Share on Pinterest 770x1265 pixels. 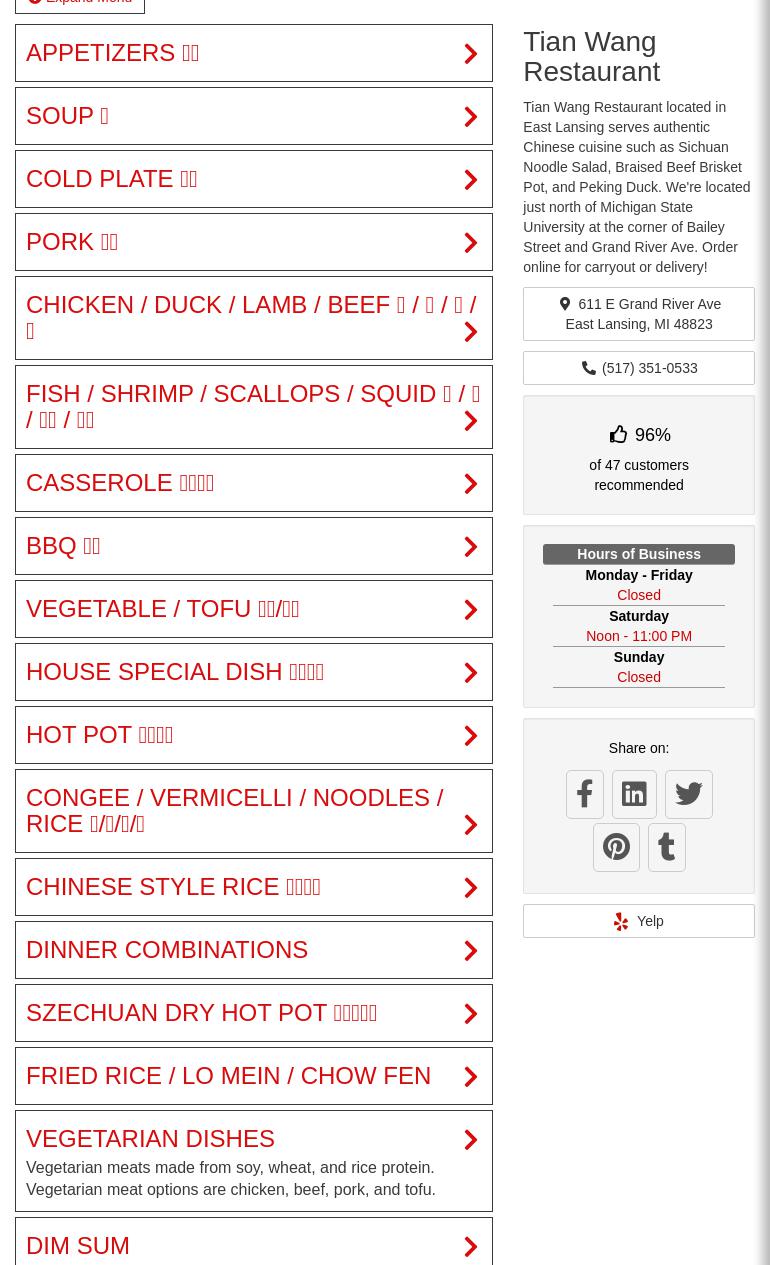(616, 847)
